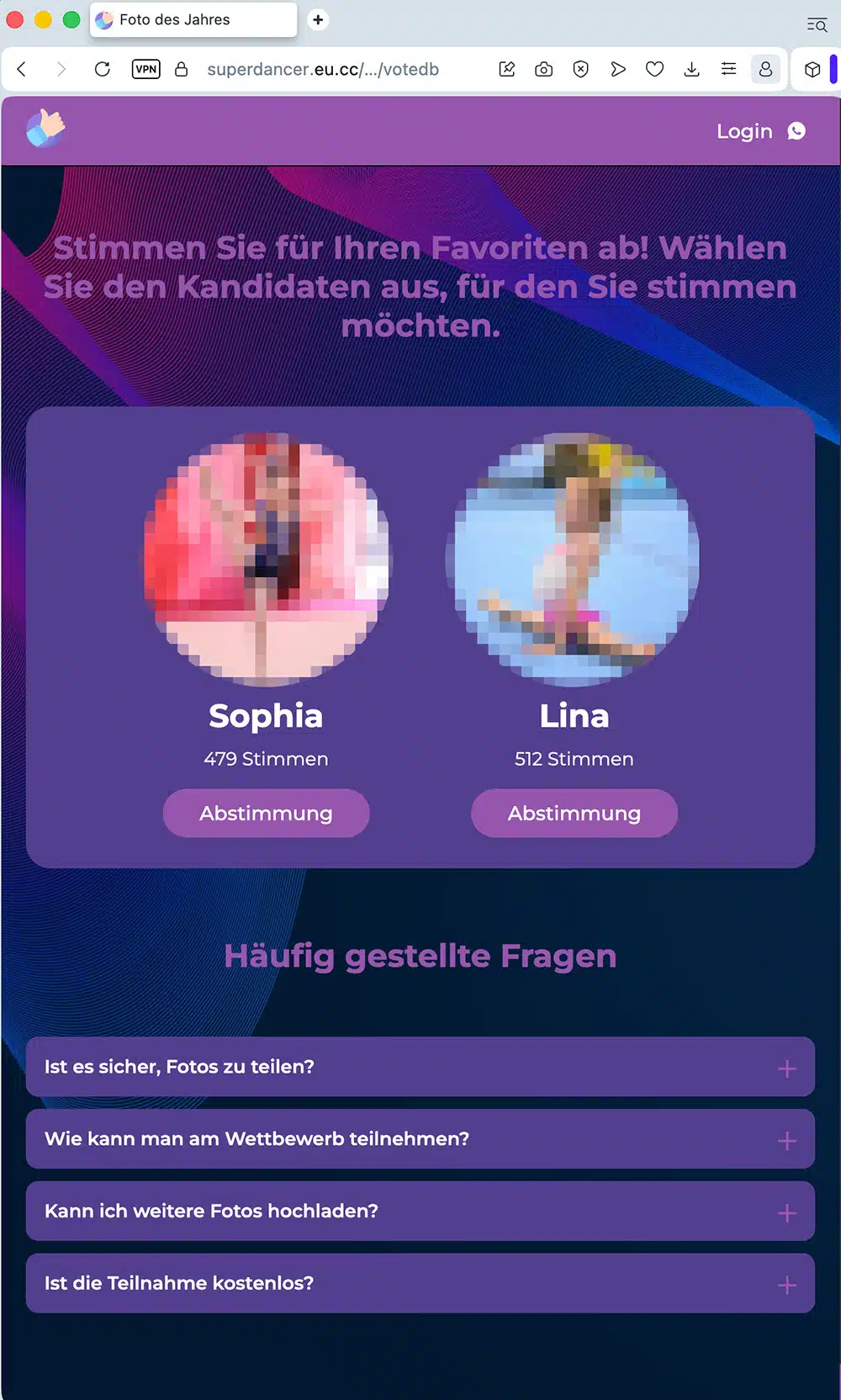The height and width of the screenshot is (1400, 841).
Task: Expand 'Kann ich weitere Fotos hochladen?'
Action: tap(420, 1212)
